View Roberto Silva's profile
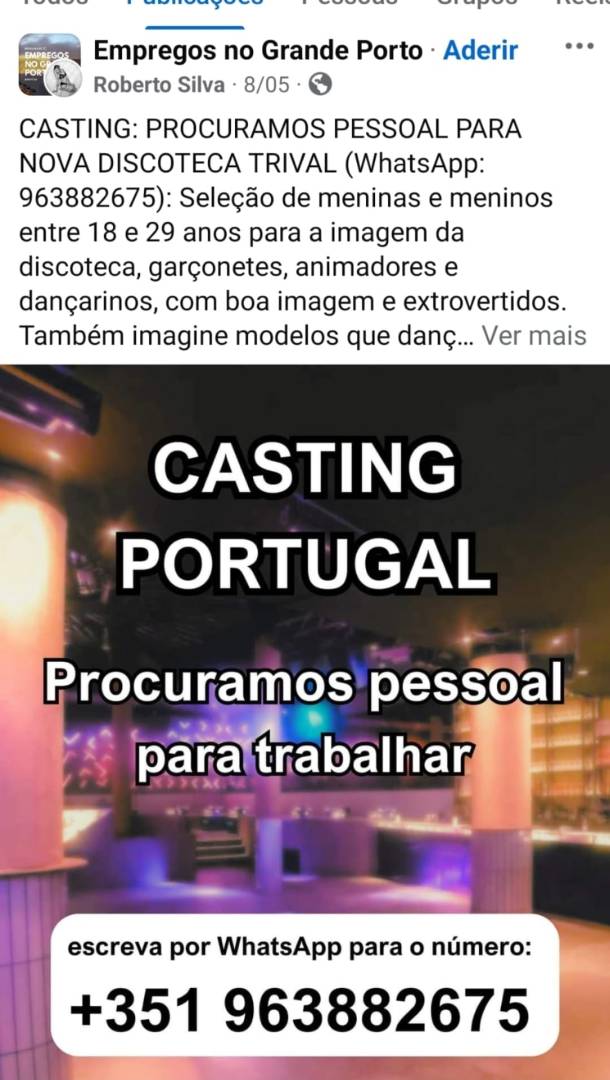Image resolution: width=610 pixels, height=1080 pixels. [159, 85]
